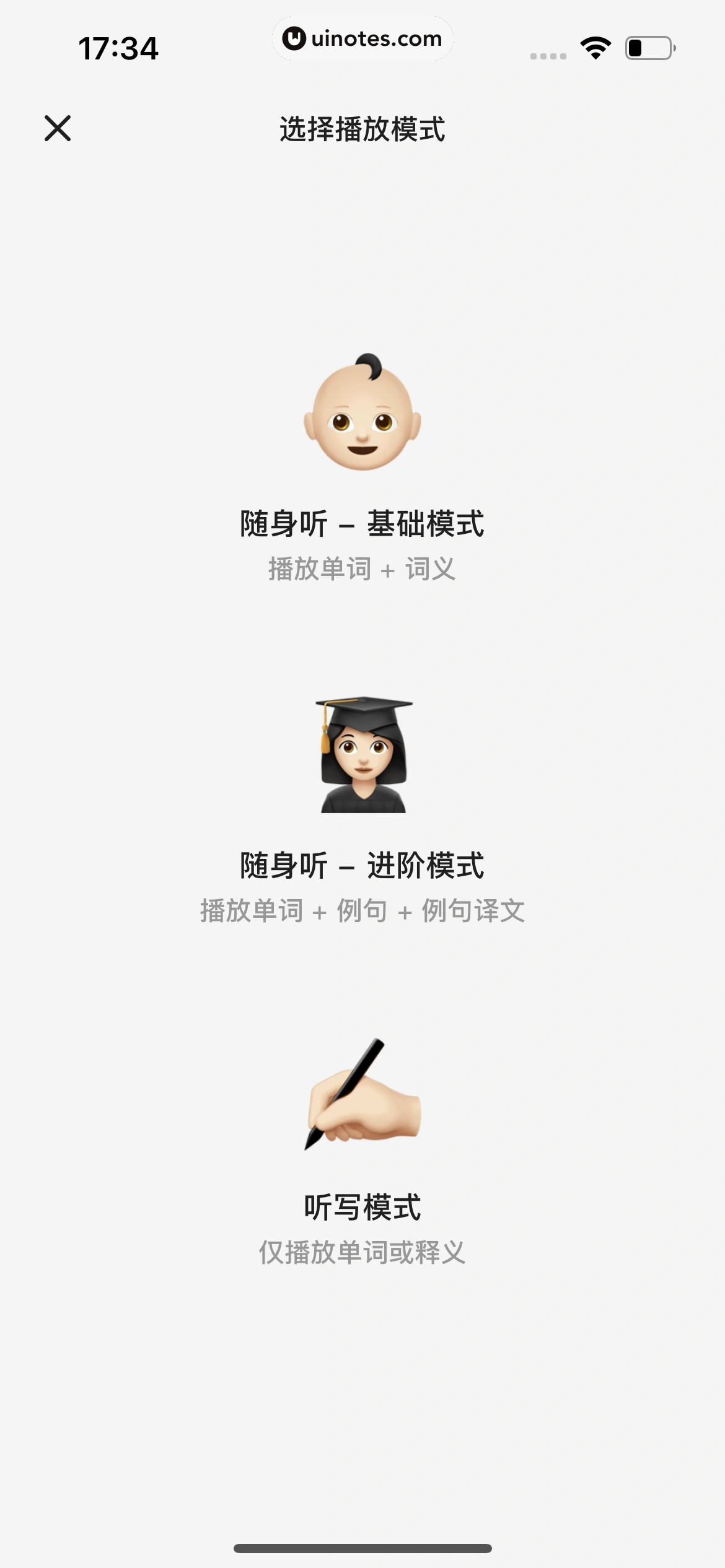Open uinotes.com link in the status pill

pyautogui.click(x=362, y=39)
